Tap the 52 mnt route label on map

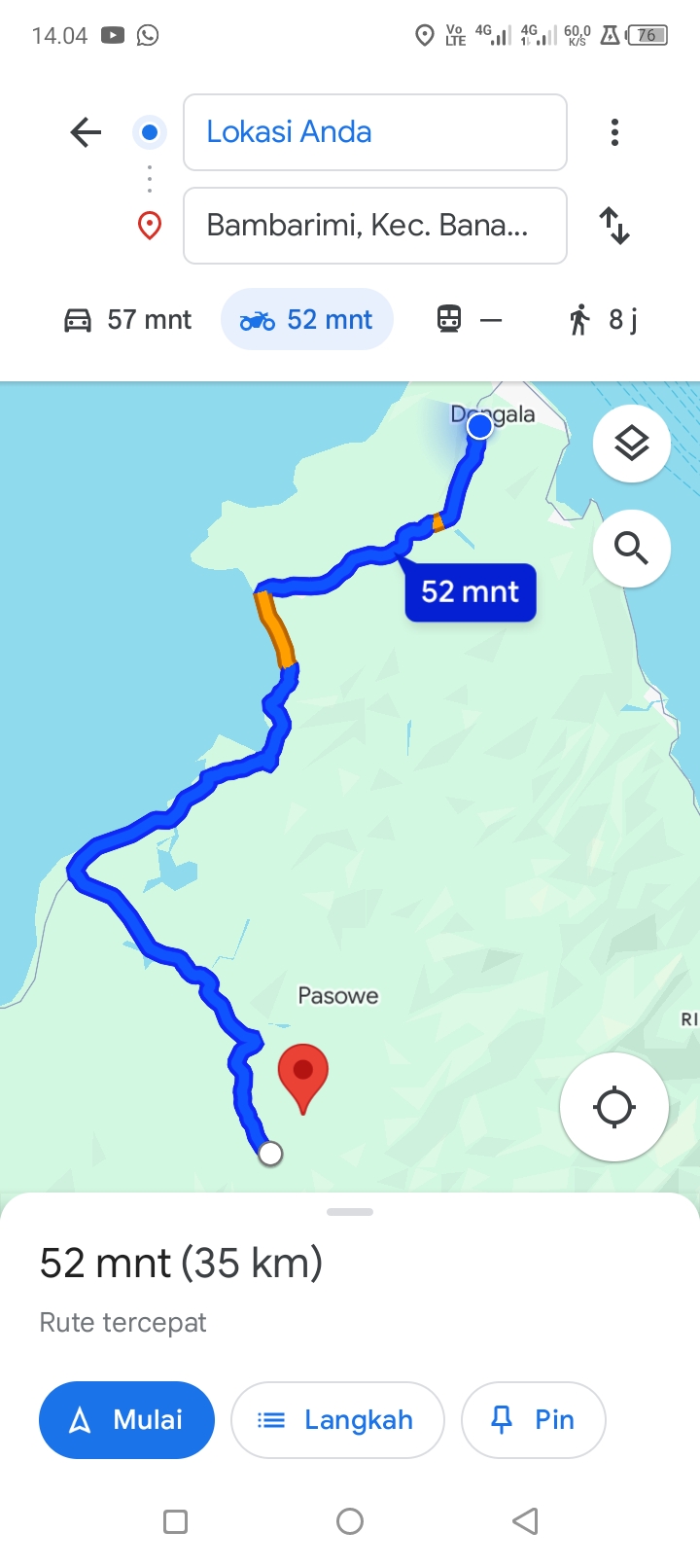tap(471, 591)
